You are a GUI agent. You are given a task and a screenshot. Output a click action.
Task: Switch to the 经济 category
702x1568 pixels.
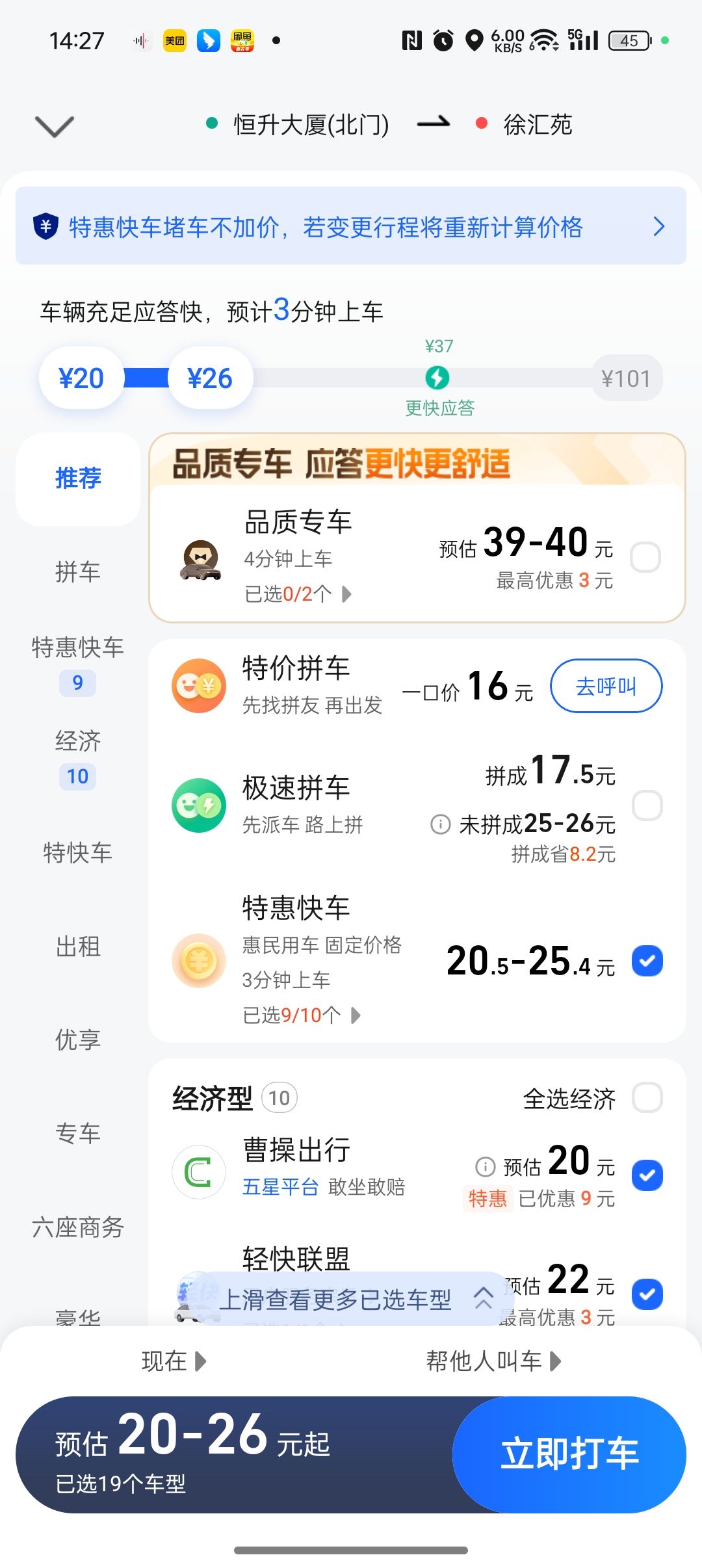click(77, 755)
